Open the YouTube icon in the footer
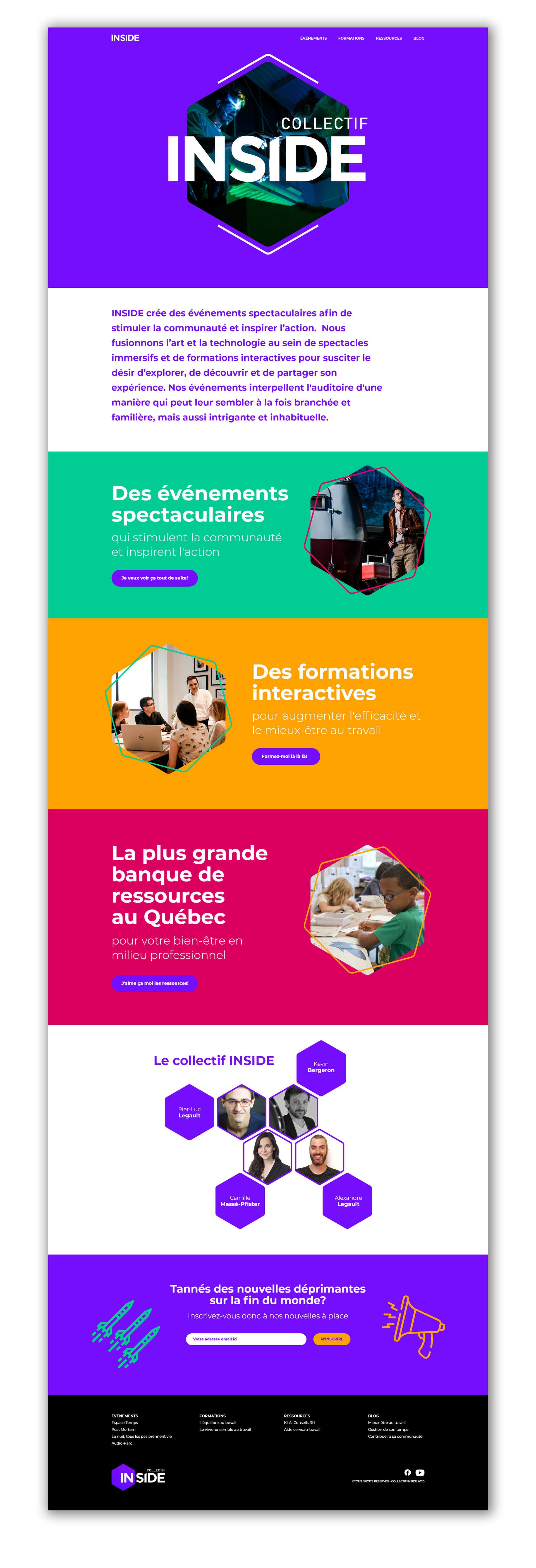 point(420,1473)
